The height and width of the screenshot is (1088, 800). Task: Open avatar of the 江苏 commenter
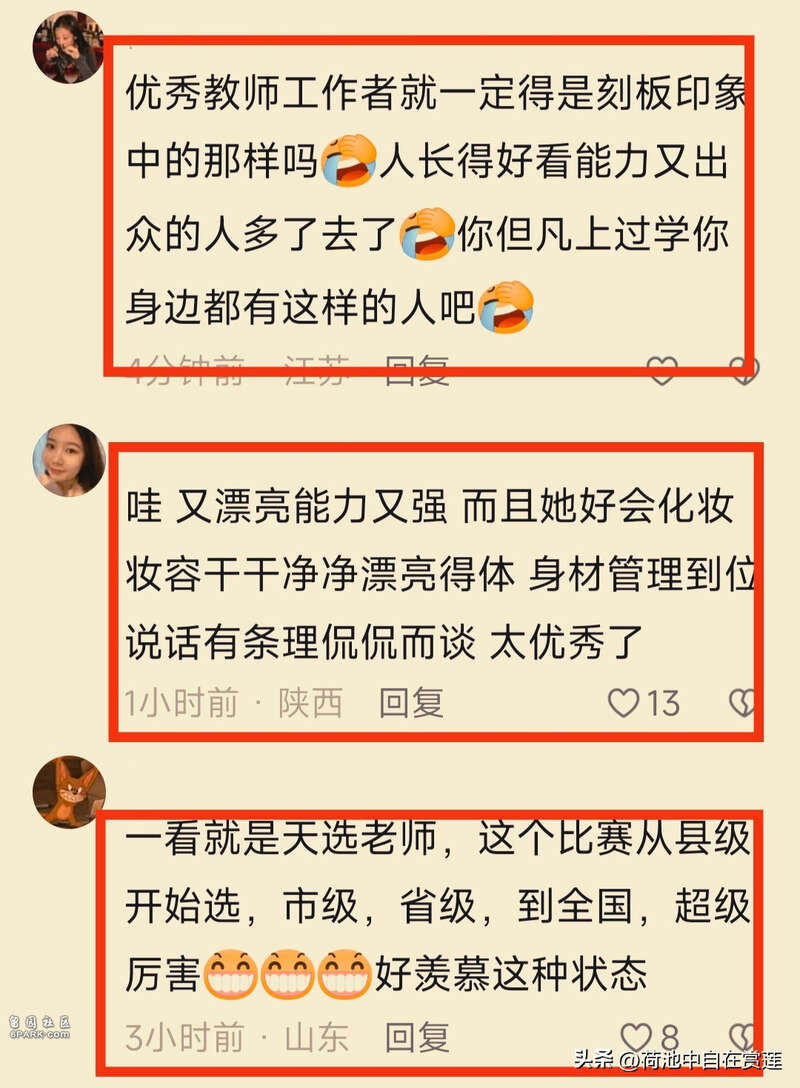pyautogui.click(x=69, y=47)
